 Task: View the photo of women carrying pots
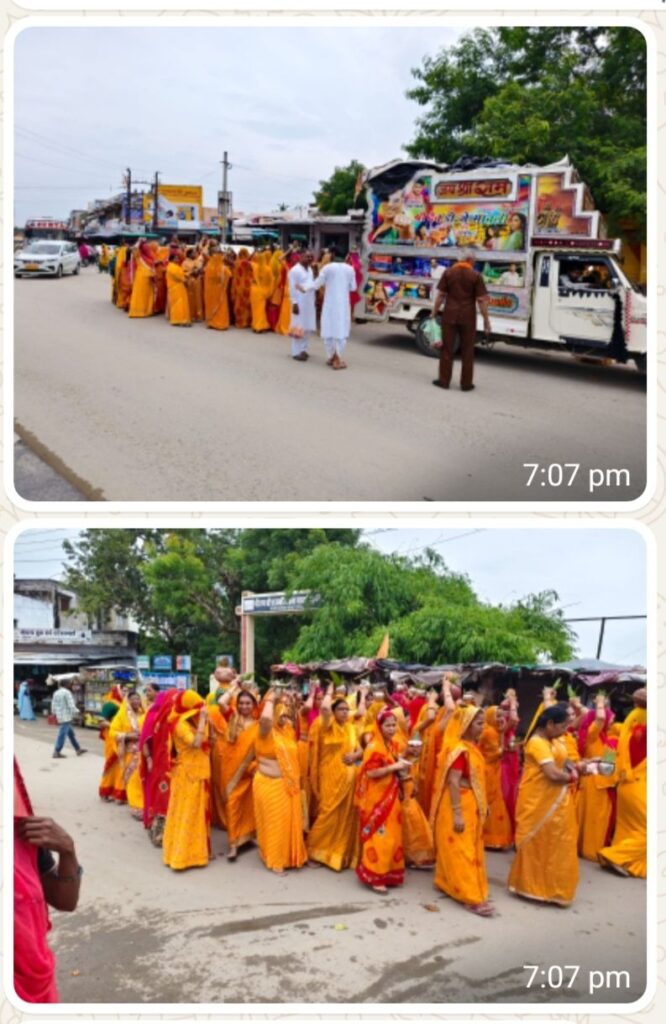(x=330, y=765)
